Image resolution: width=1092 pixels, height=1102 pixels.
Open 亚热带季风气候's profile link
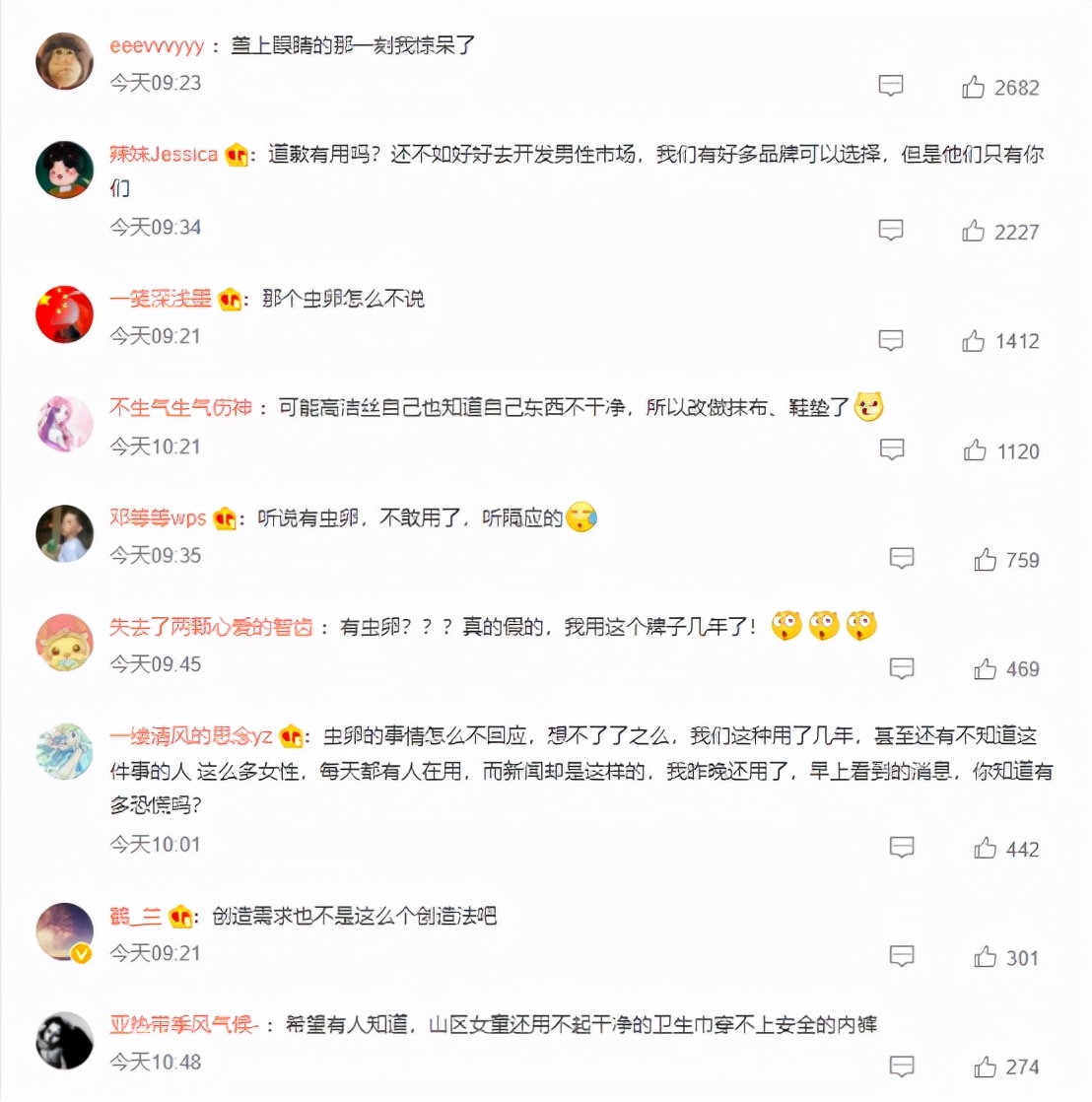(182, 1025)
